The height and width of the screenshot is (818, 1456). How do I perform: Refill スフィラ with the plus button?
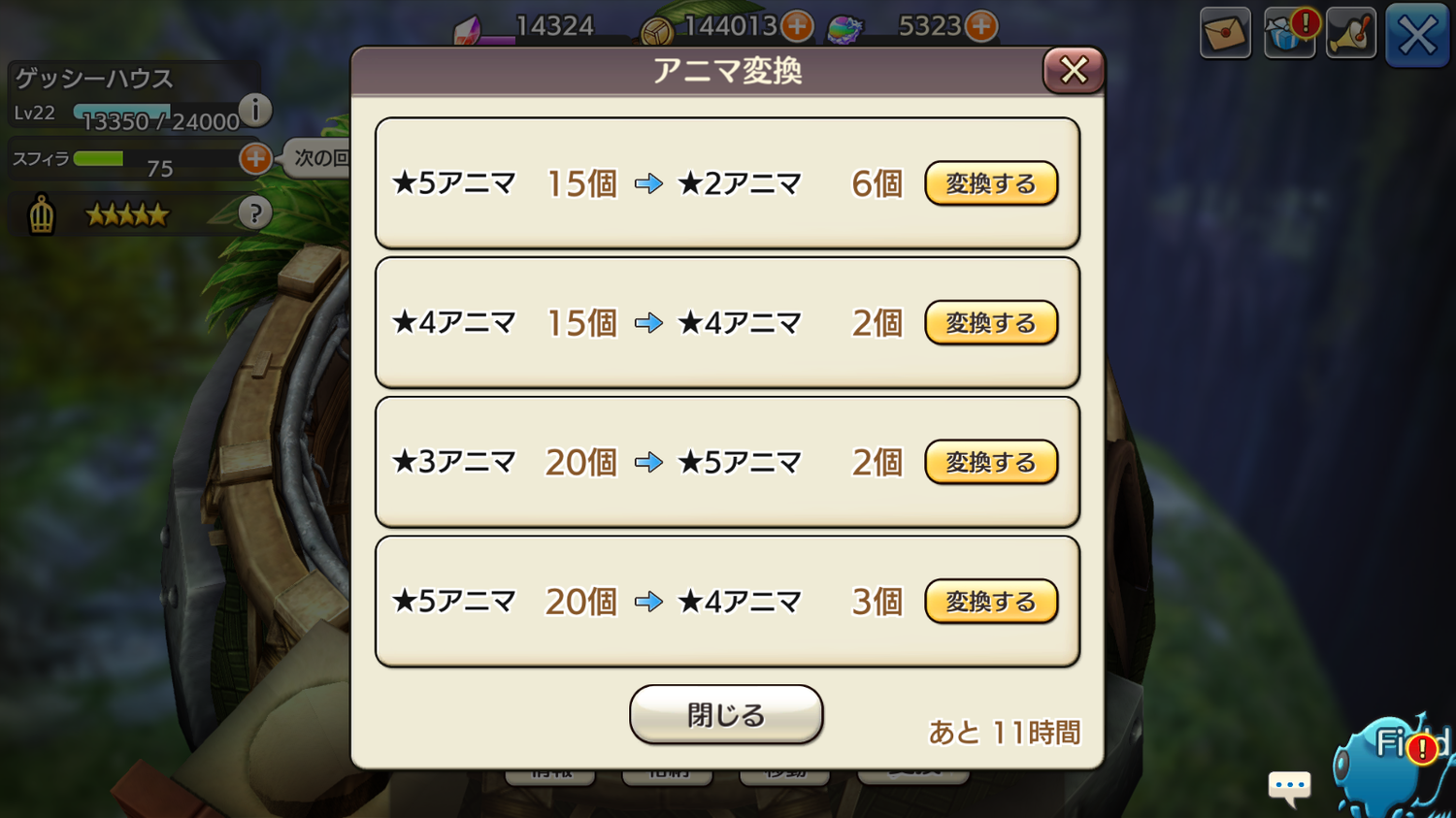click(255, 158)
